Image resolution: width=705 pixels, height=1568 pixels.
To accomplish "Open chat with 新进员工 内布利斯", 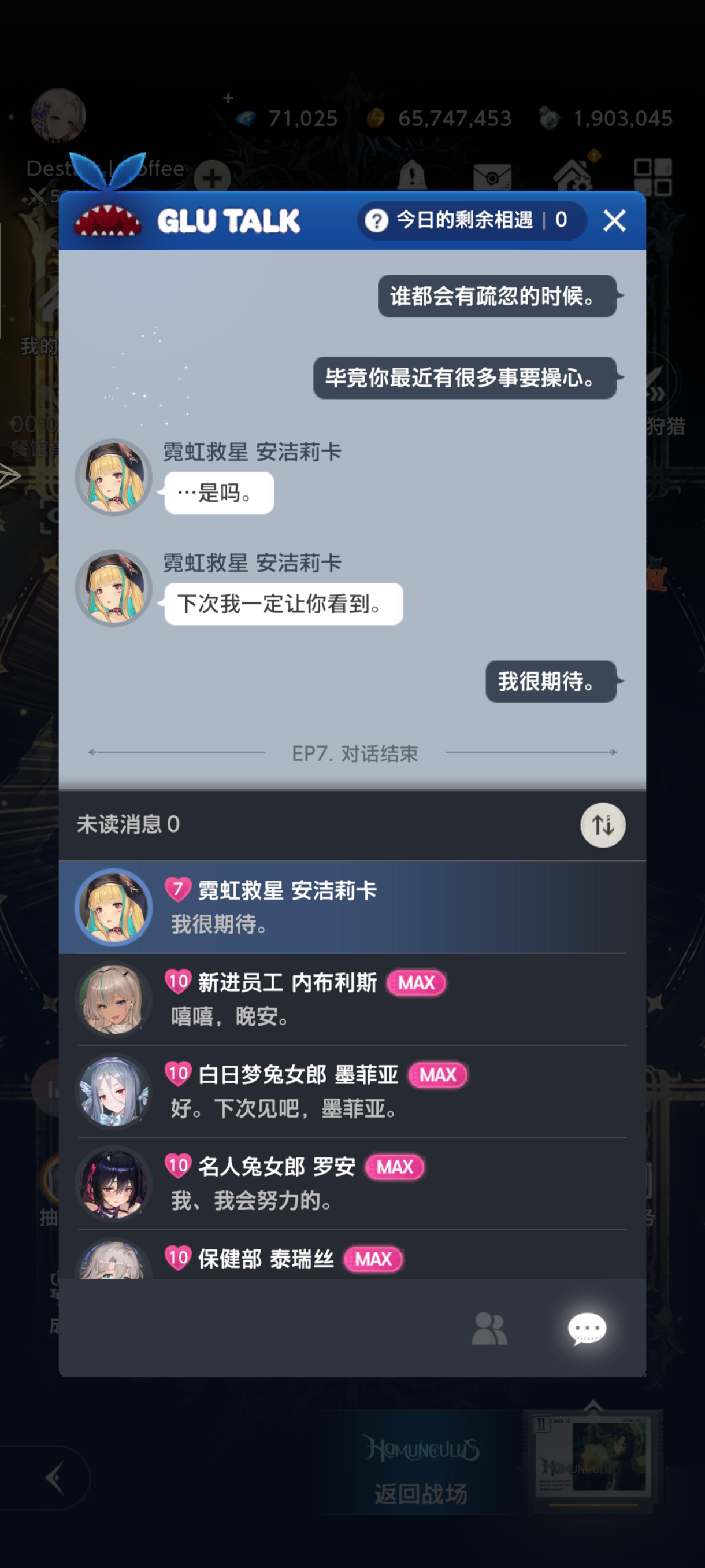I will (x=351, y=999).
